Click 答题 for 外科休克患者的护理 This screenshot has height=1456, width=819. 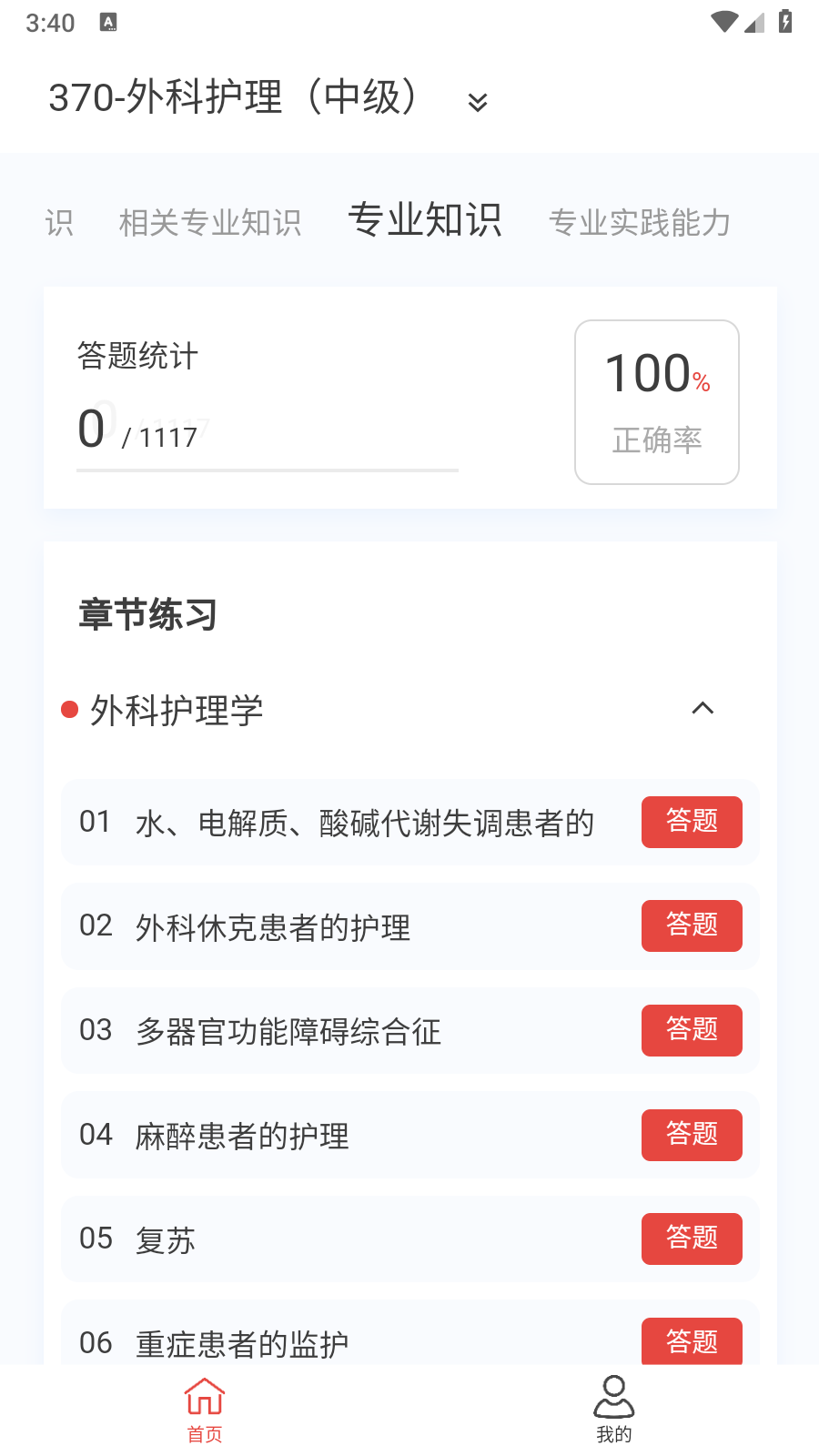692,925
